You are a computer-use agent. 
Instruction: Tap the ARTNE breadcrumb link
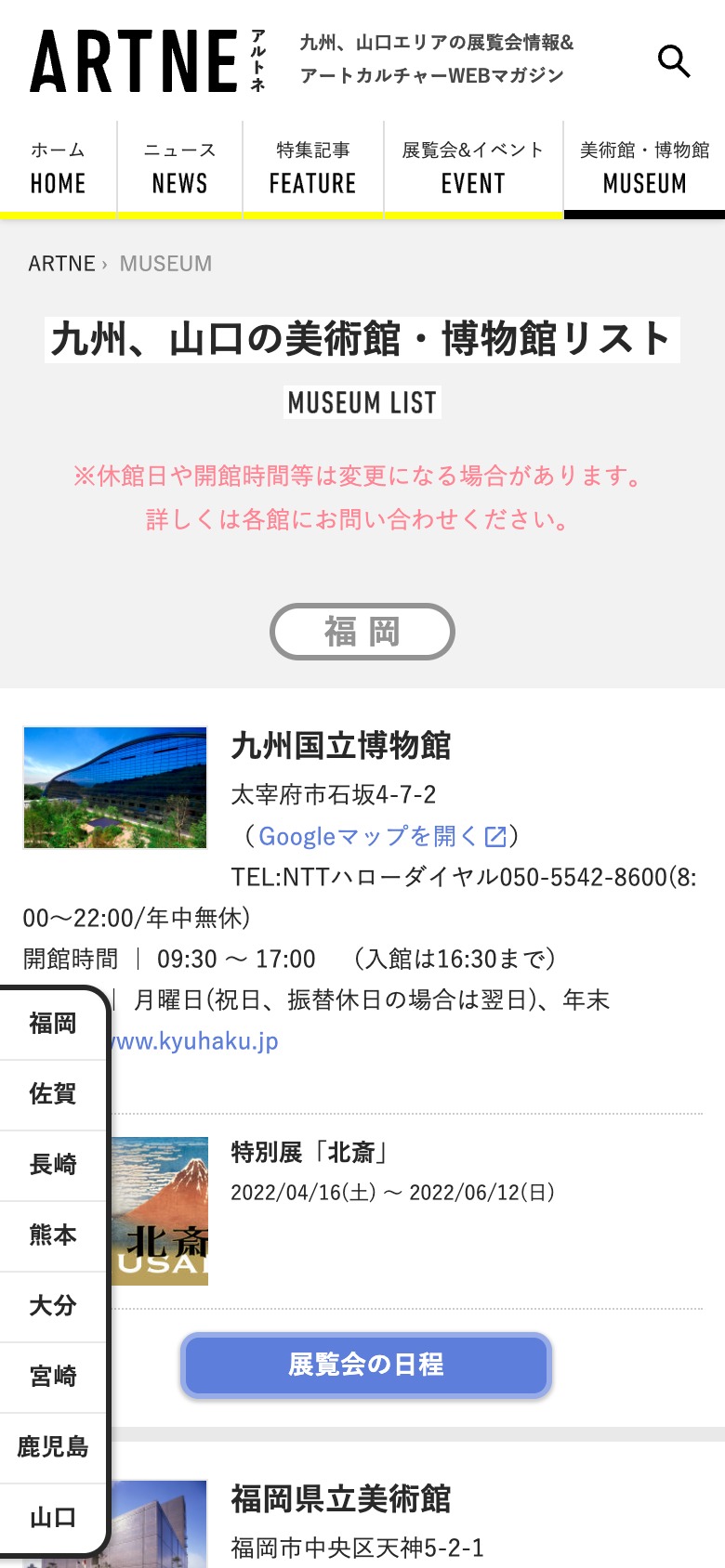coord(61,264)
